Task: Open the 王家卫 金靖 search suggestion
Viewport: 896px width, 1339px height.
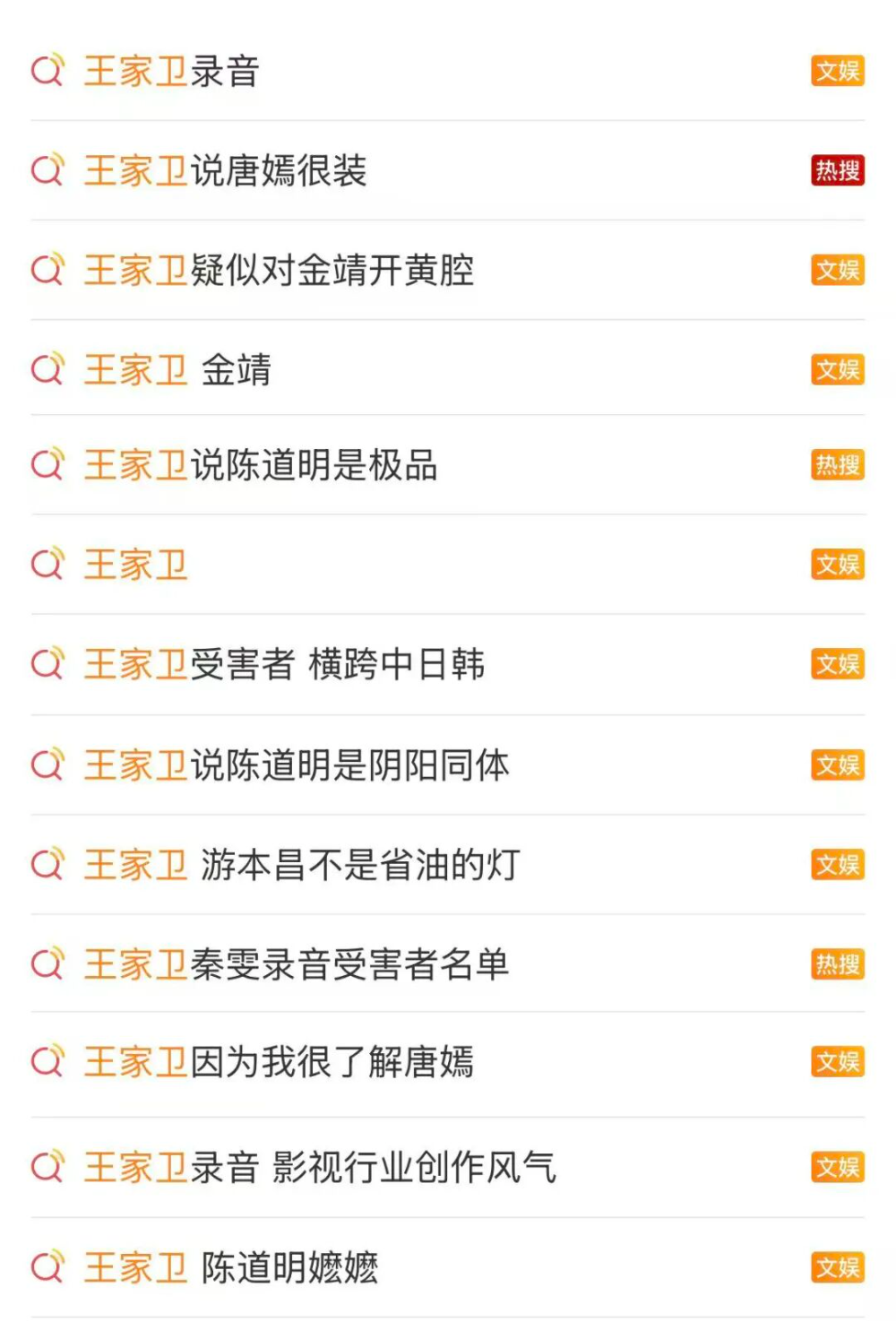Action: [177, 369]
